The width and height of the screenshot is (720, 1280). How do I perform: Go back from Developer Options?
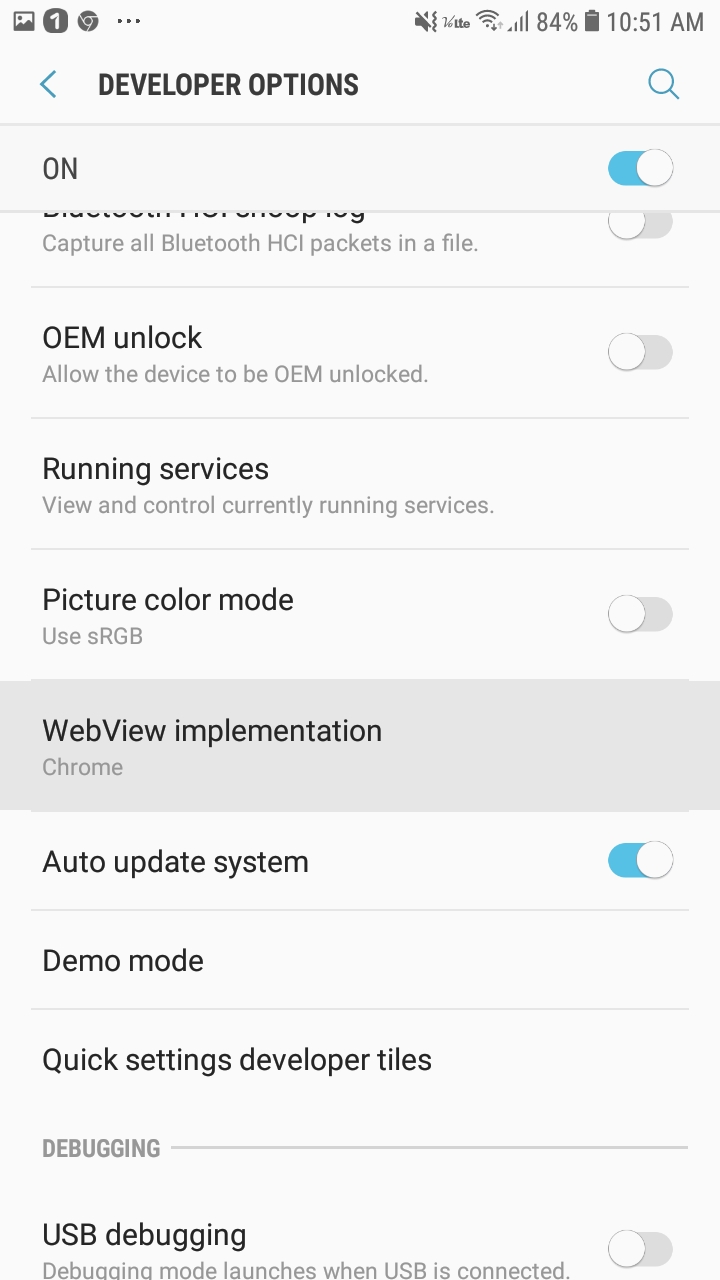48,85
